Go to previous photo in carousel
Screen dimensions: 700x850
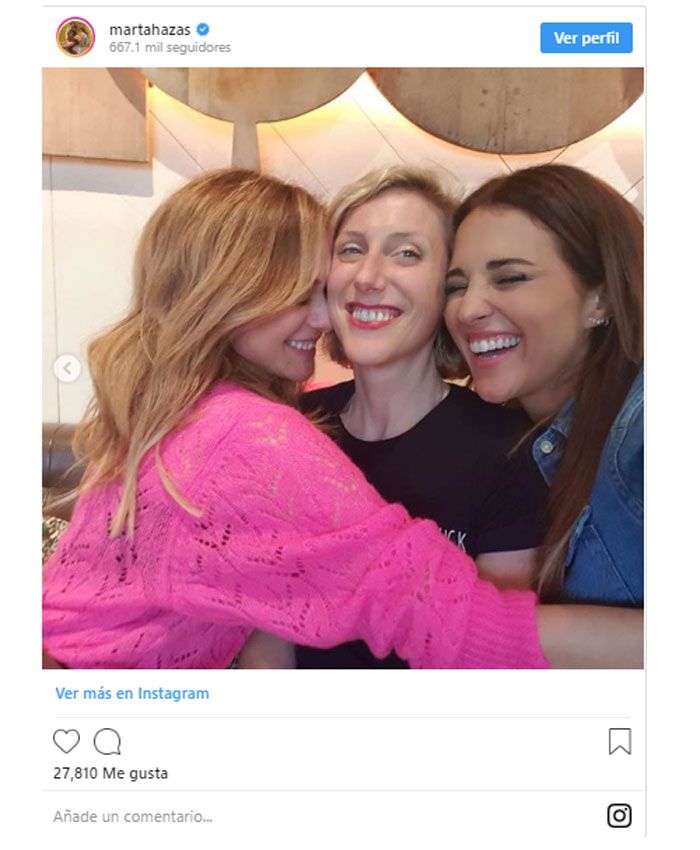pyautogui.click(x=67, y=368)
